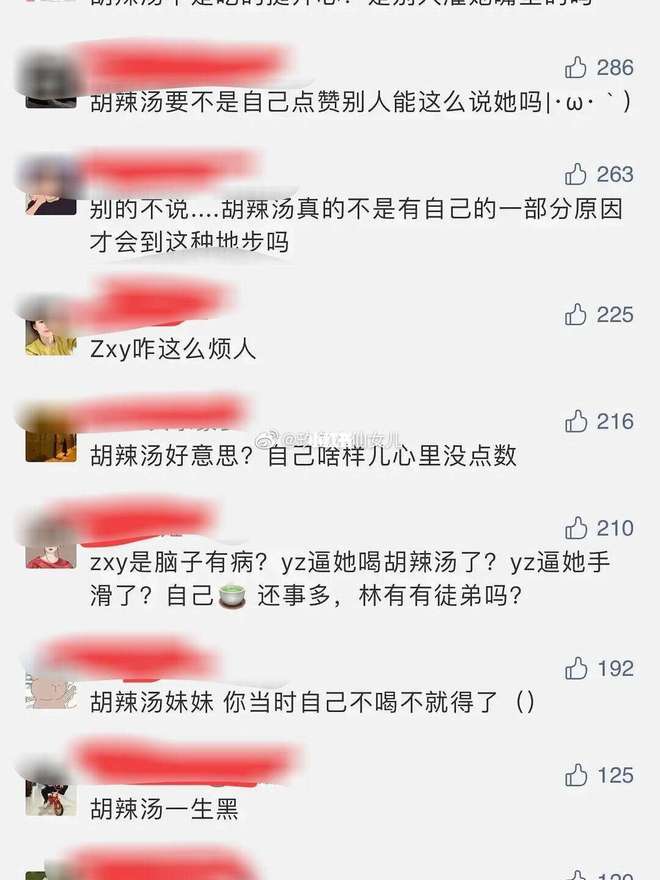Like the comment with 286 likes
The image size is (660, 880).
576,68
